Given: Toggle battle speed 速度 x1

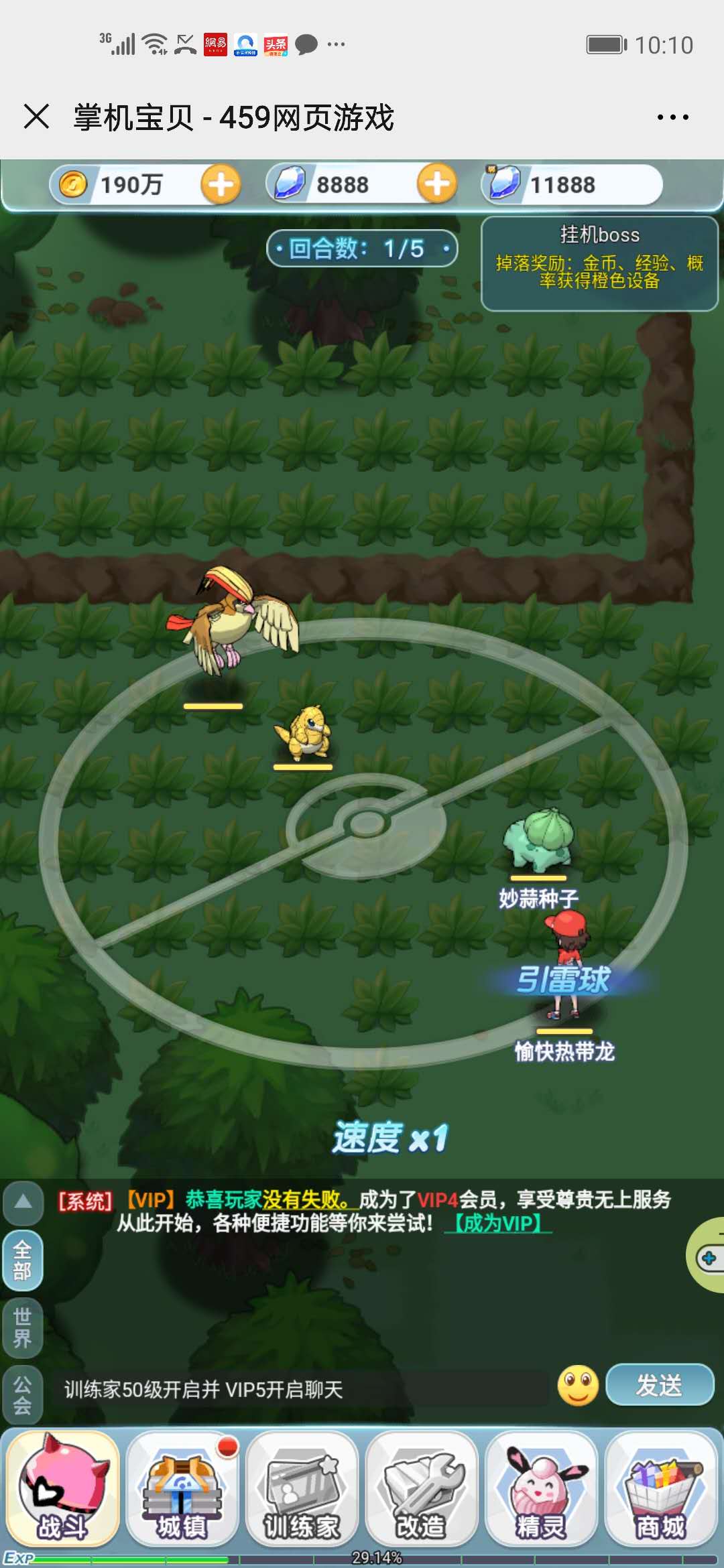Looking at the screenshot, I should click(390, 1138).
